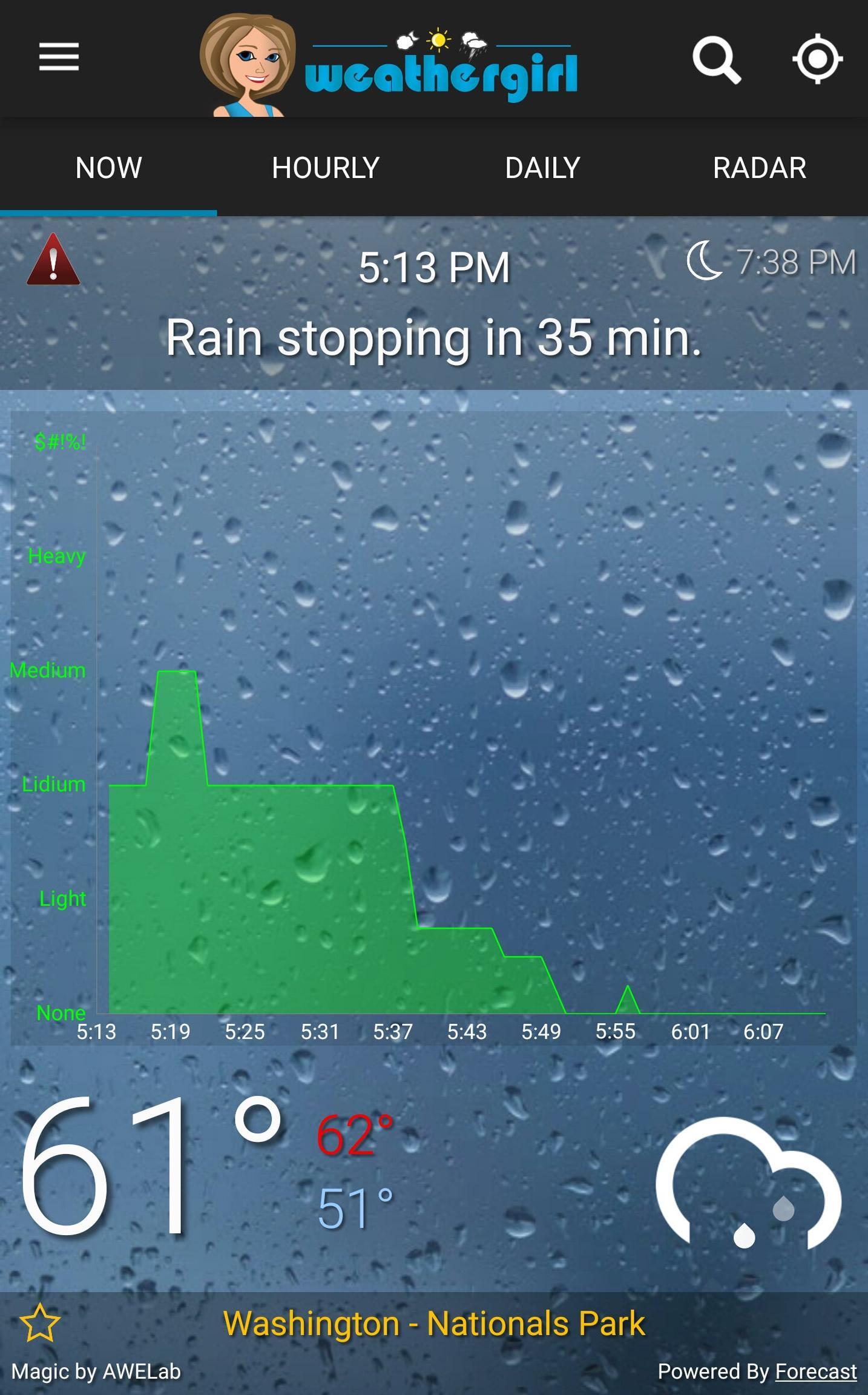Switch to the Daily tab

click(542, 168)
